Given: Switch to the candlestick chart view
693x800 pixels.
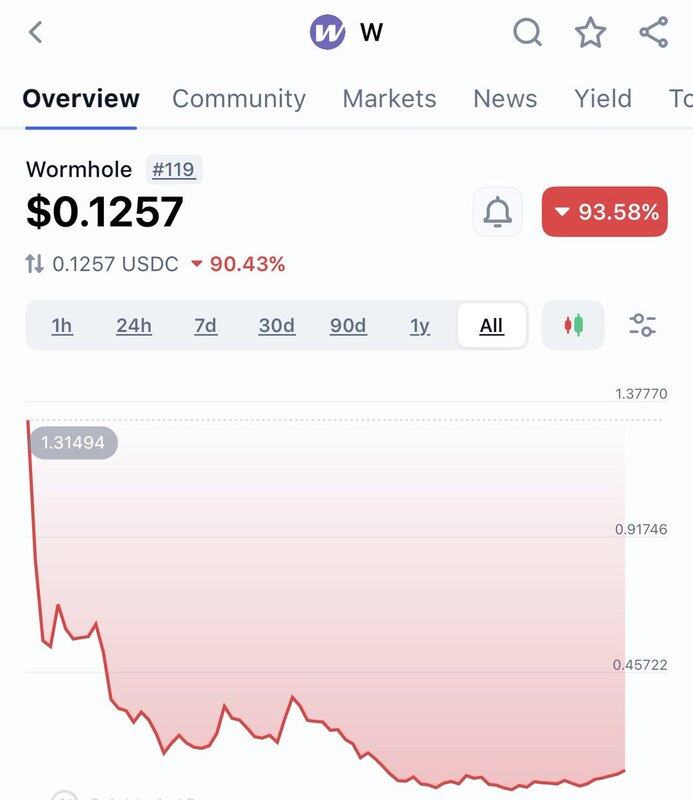Looking at the screenshot, I should pos(574,325).
